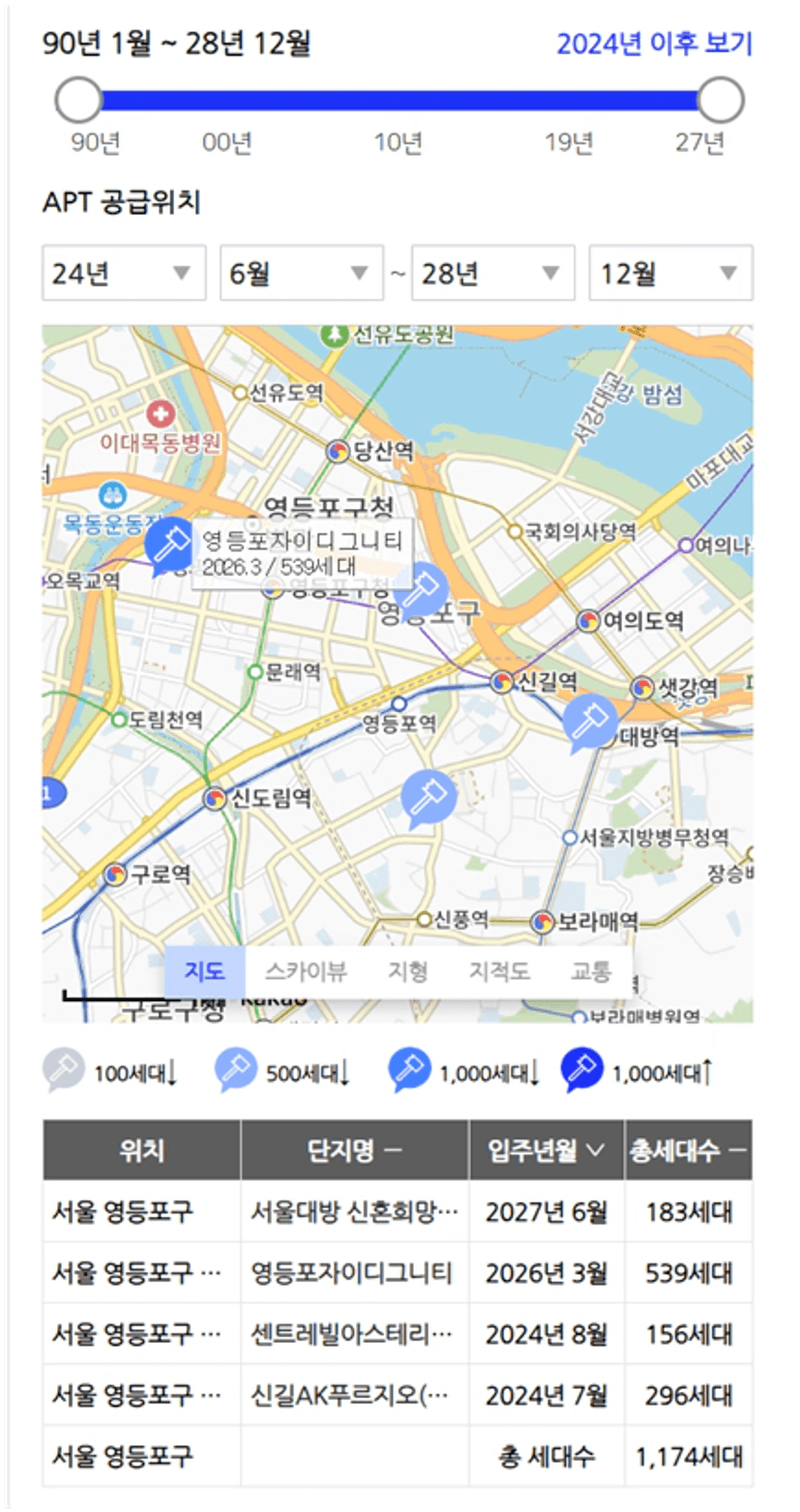Tap the 영등포자이디그니티 map marker
Viewport: 800px width, 1512px height.
click(x=170, y=546)
